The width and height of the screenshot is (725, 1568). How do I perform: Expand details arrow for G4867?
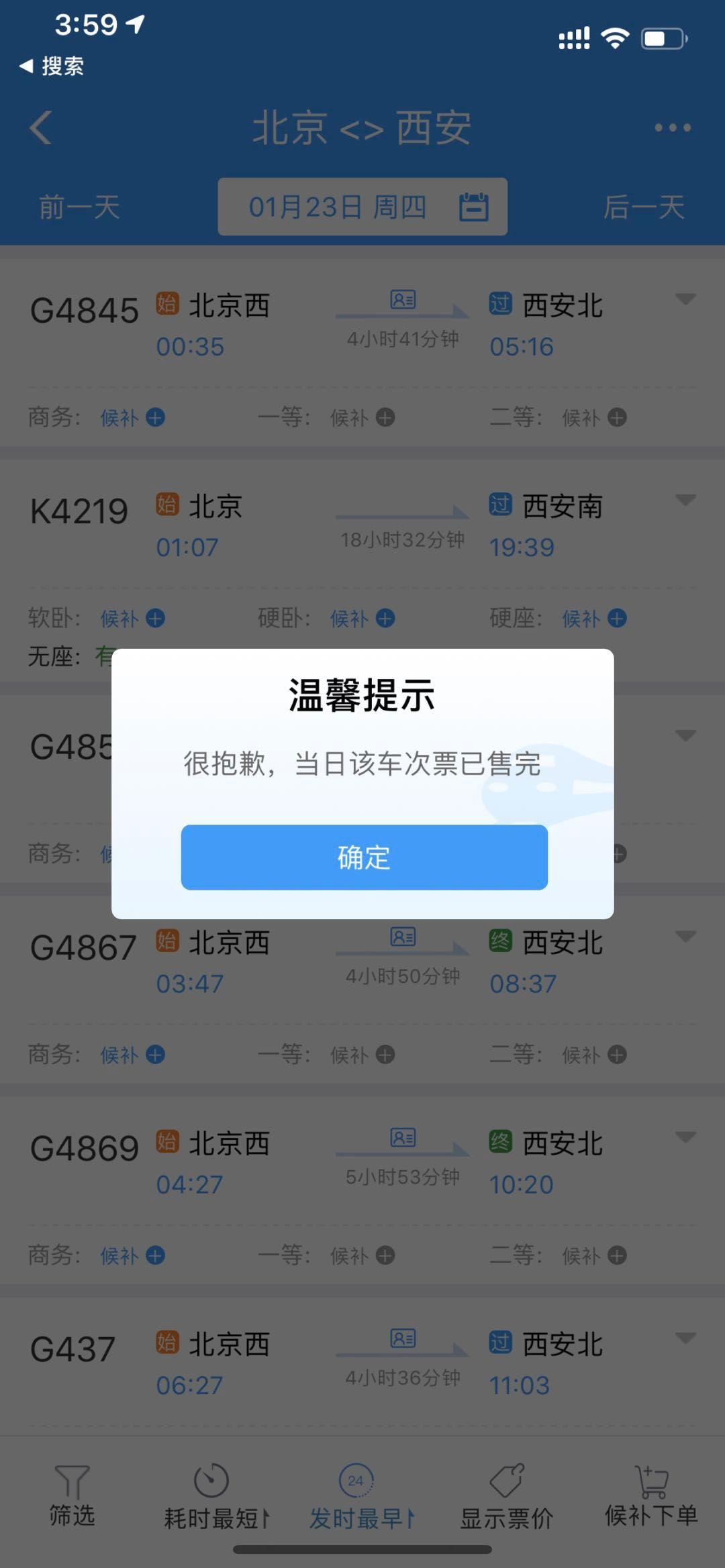click(x=685, y=937)
